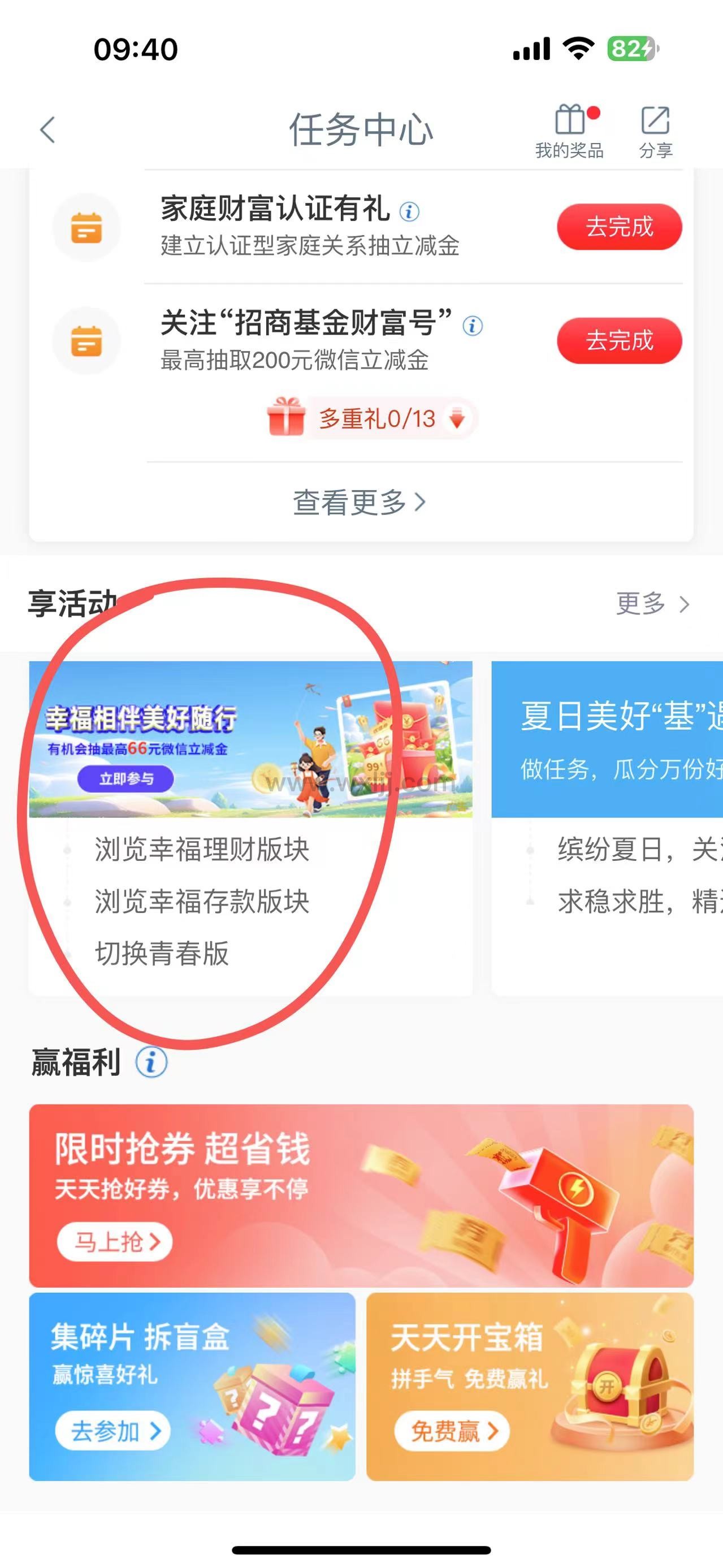Viewport: 723px width, 1568px height.
Task: Tap the 分享 share icon
Action: (655, 130)
